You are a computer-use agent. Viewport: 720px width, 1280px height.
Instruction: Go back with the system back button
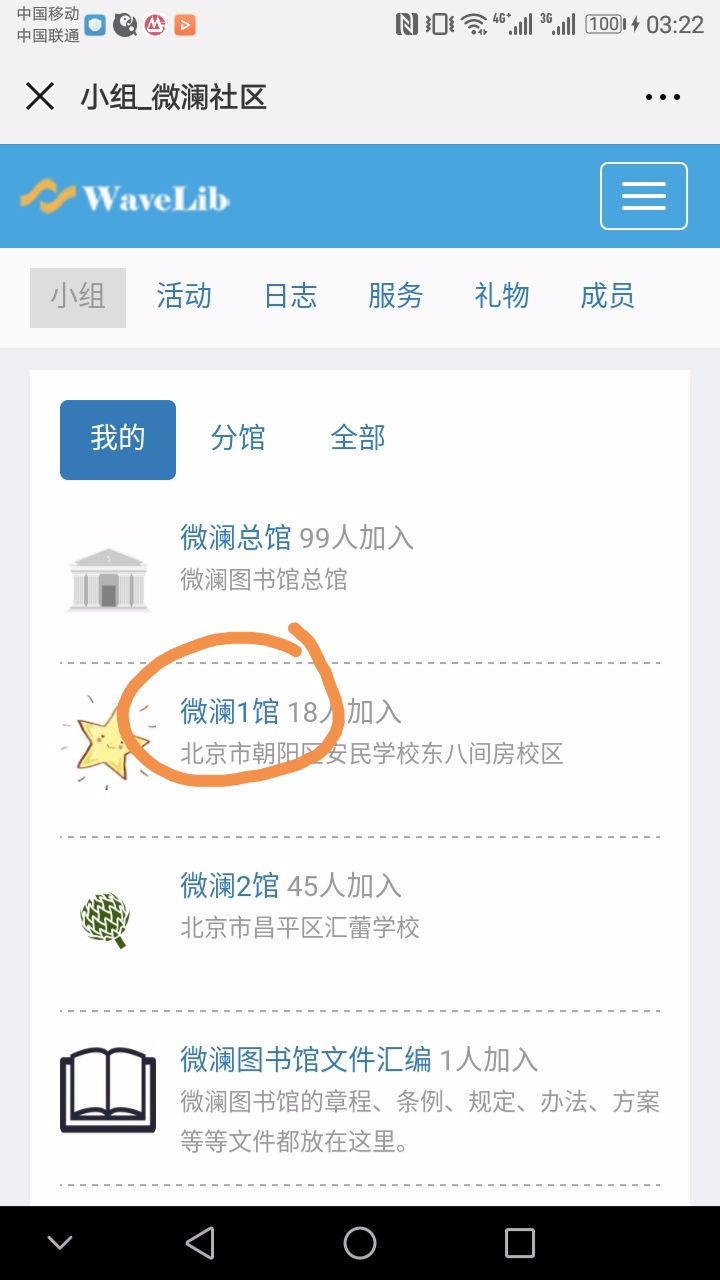point(200,1243)
